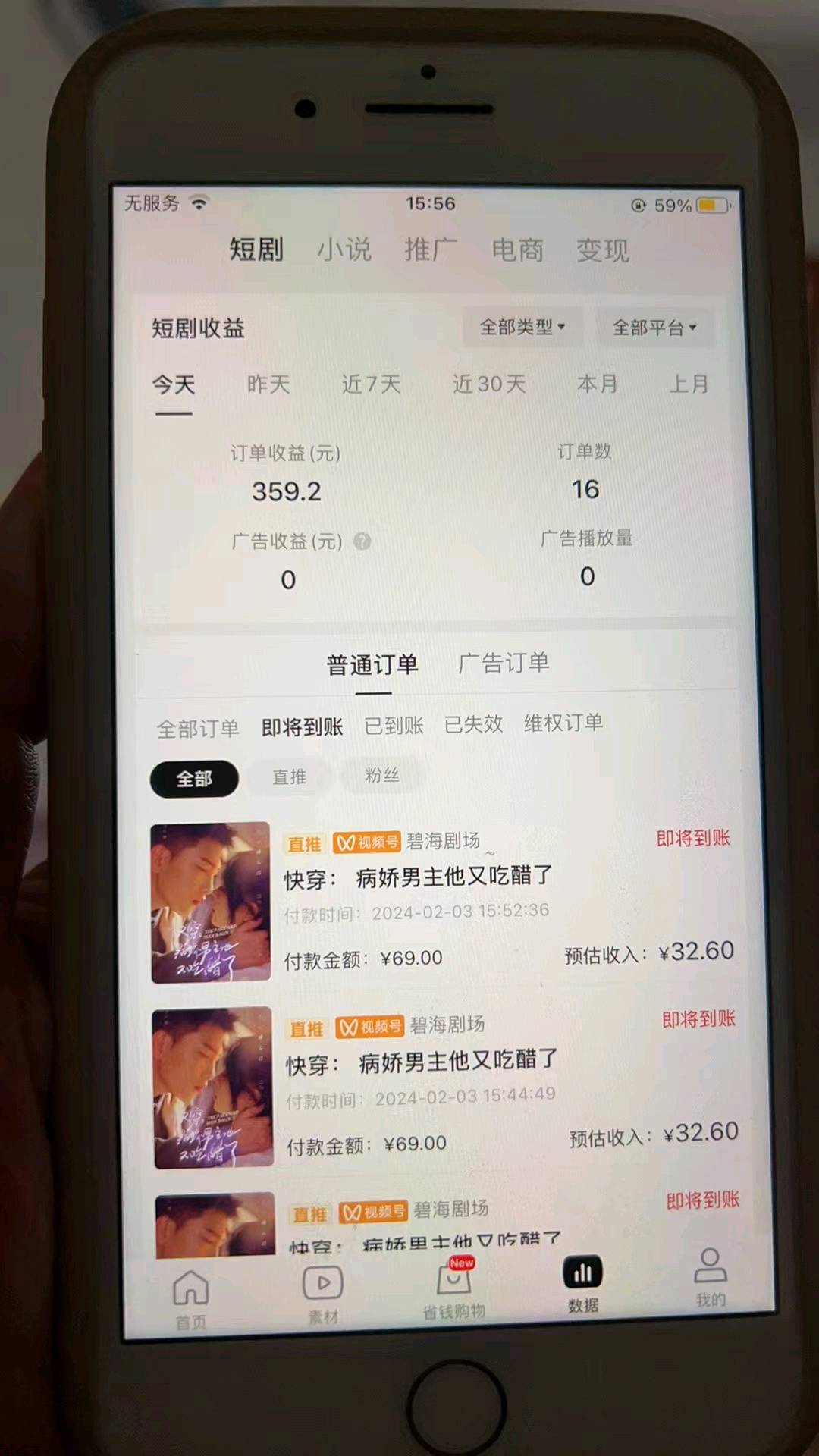The width and height of the screenshot is (819, 1456).
Task: Filter orders by 已到账
Action: 394,726
